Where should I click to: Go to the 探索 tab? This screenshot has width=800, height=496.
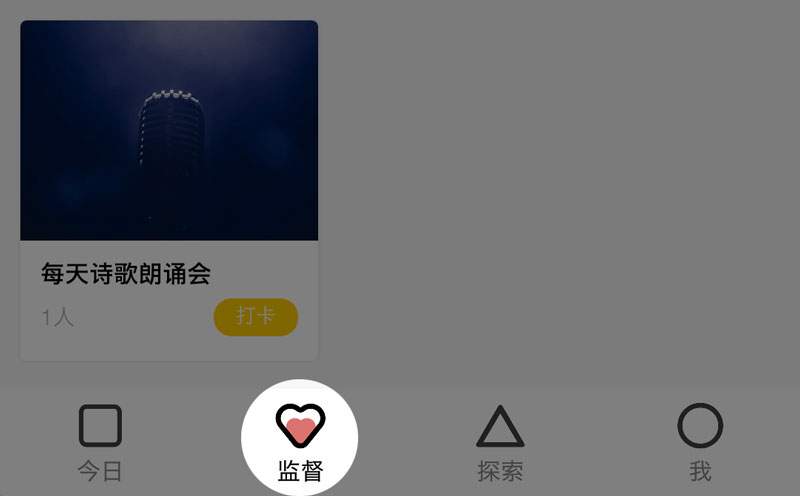click(x=500, y=442)
